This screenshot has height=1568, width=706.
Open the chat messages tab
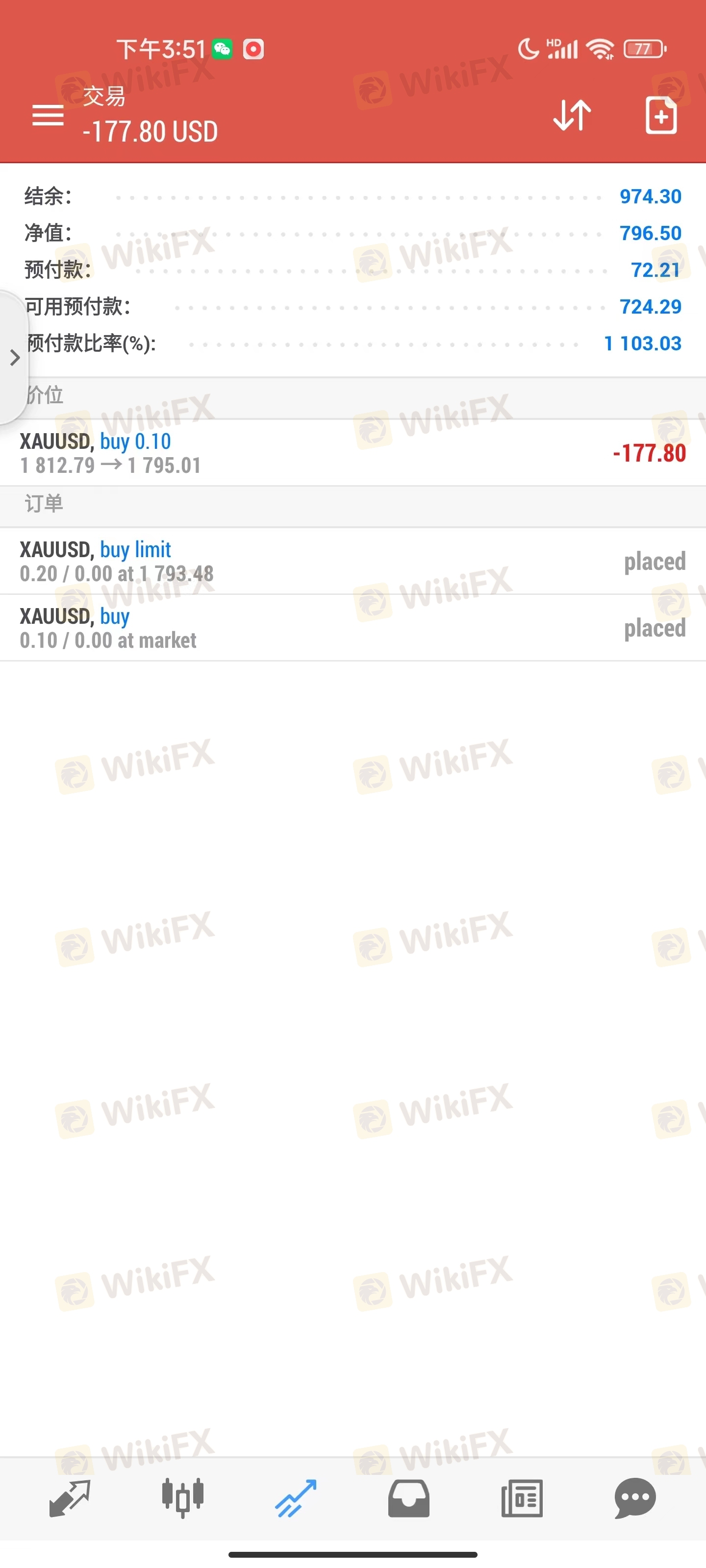(x=635, y=1498)
